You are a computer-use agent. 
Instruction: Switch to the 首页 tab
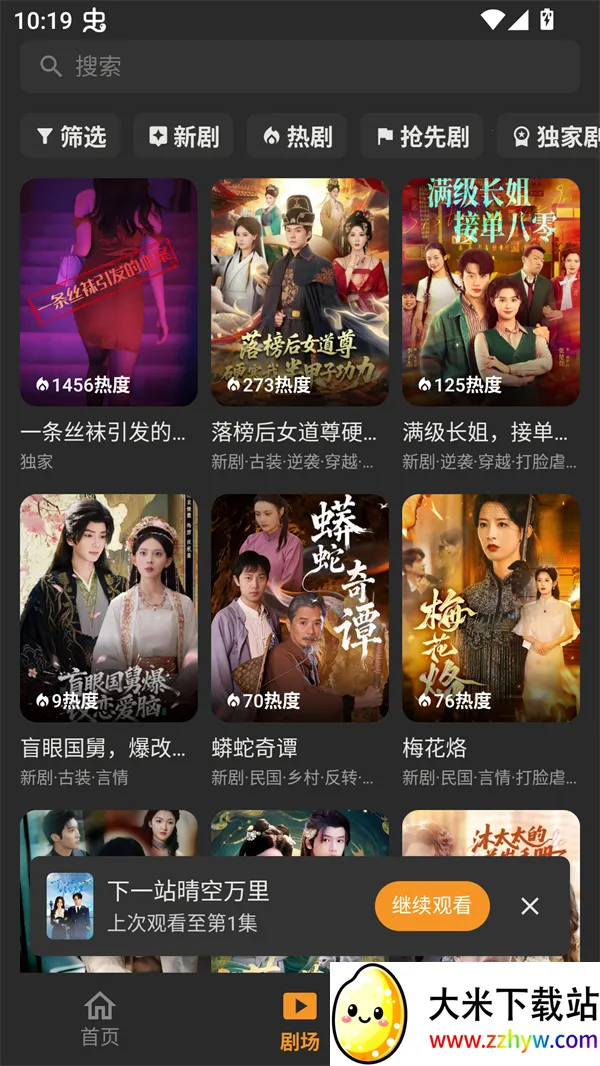point(100,1020)
